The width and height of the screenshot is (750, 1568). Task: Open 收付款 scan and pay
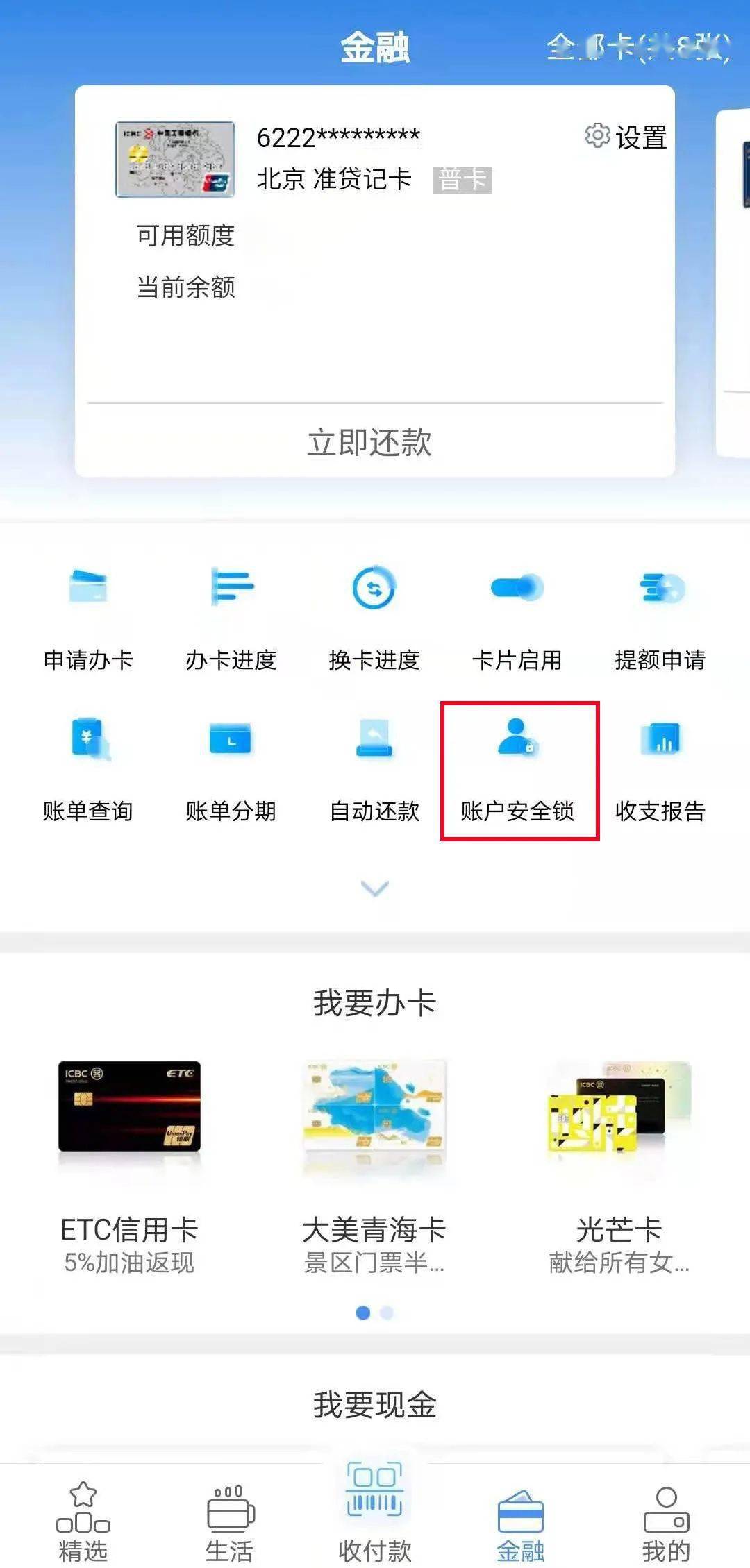click(375, 1511)
